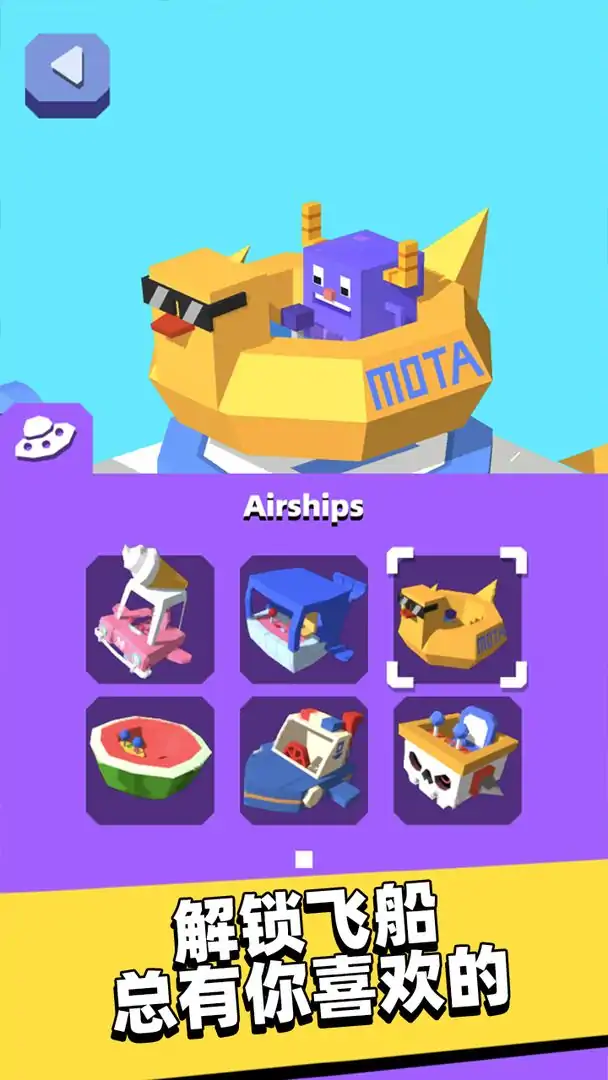Choose the blue police car airship
This screenshot has width=608, height=1080.
tap(303, 760)
